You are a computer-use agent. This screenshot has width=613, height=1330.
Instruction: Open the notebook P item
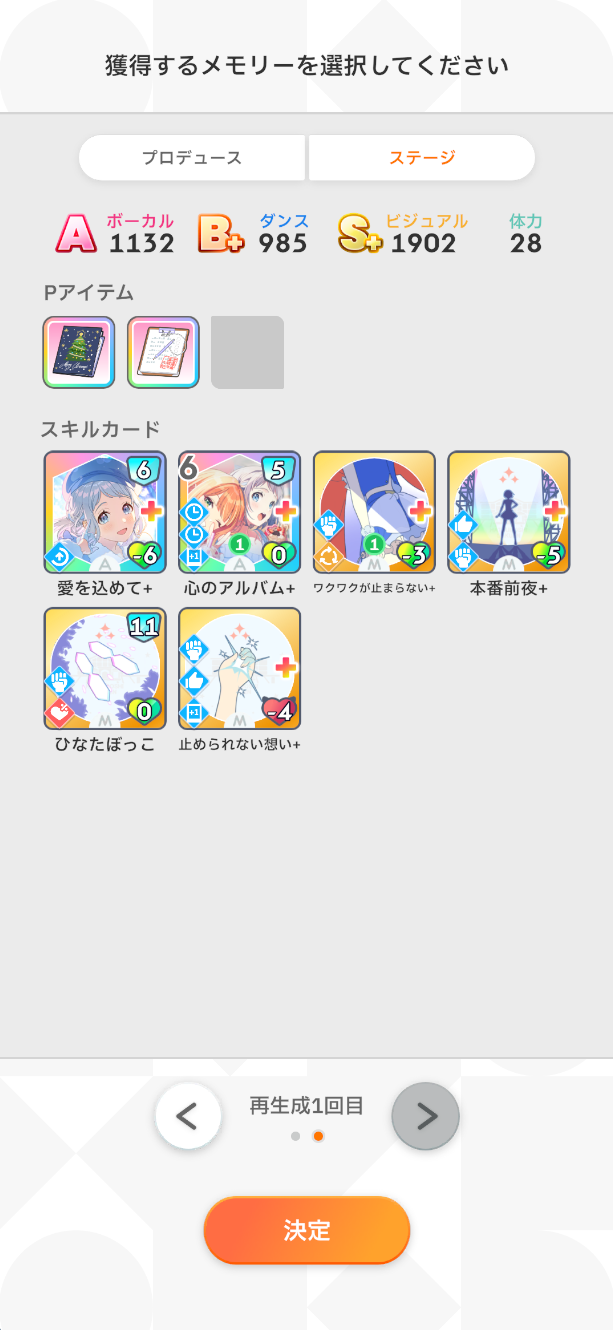163,352
